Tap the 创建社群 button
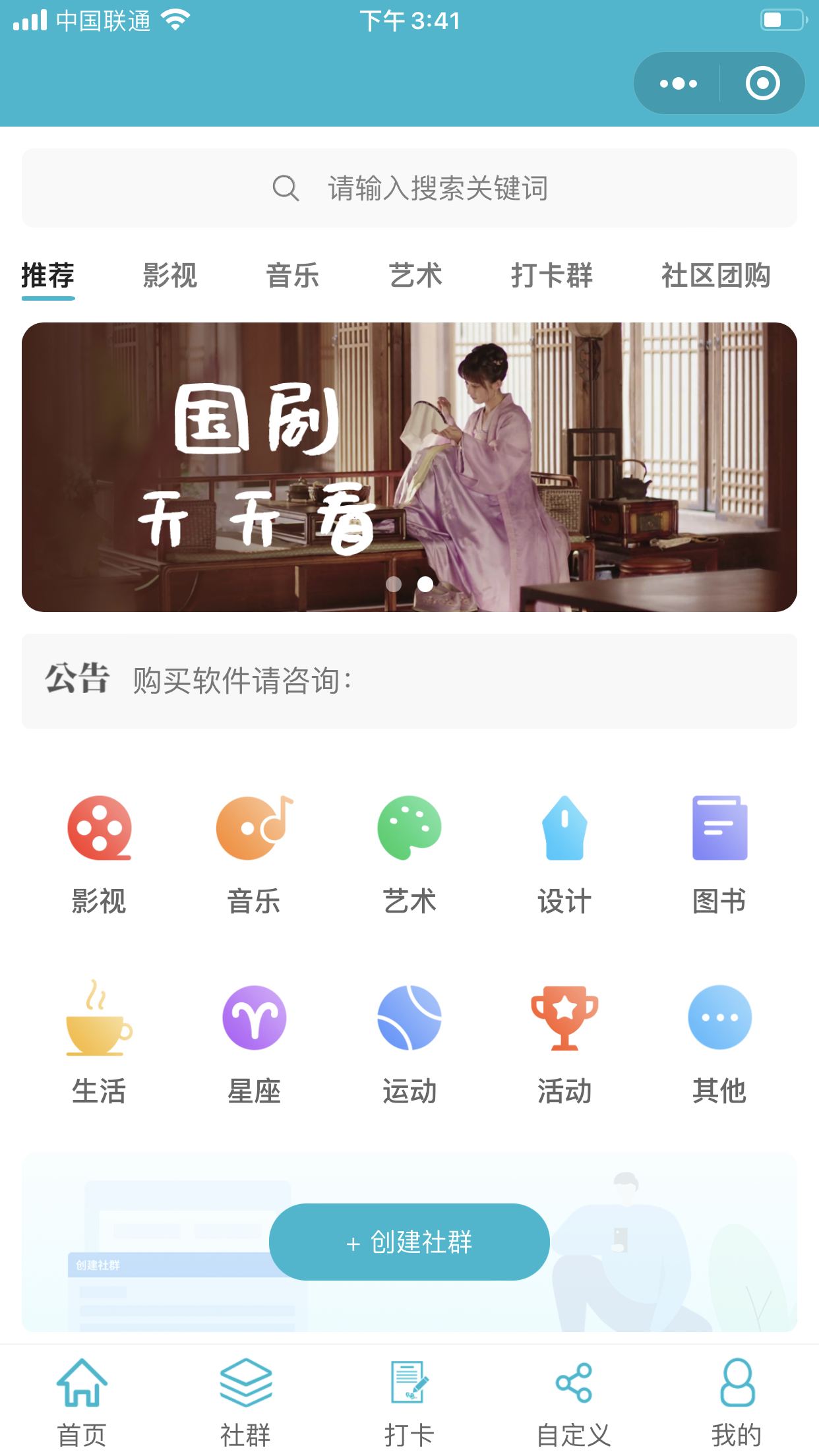Viewport: 819px width, 1456px height. (x=409, y=1242)
